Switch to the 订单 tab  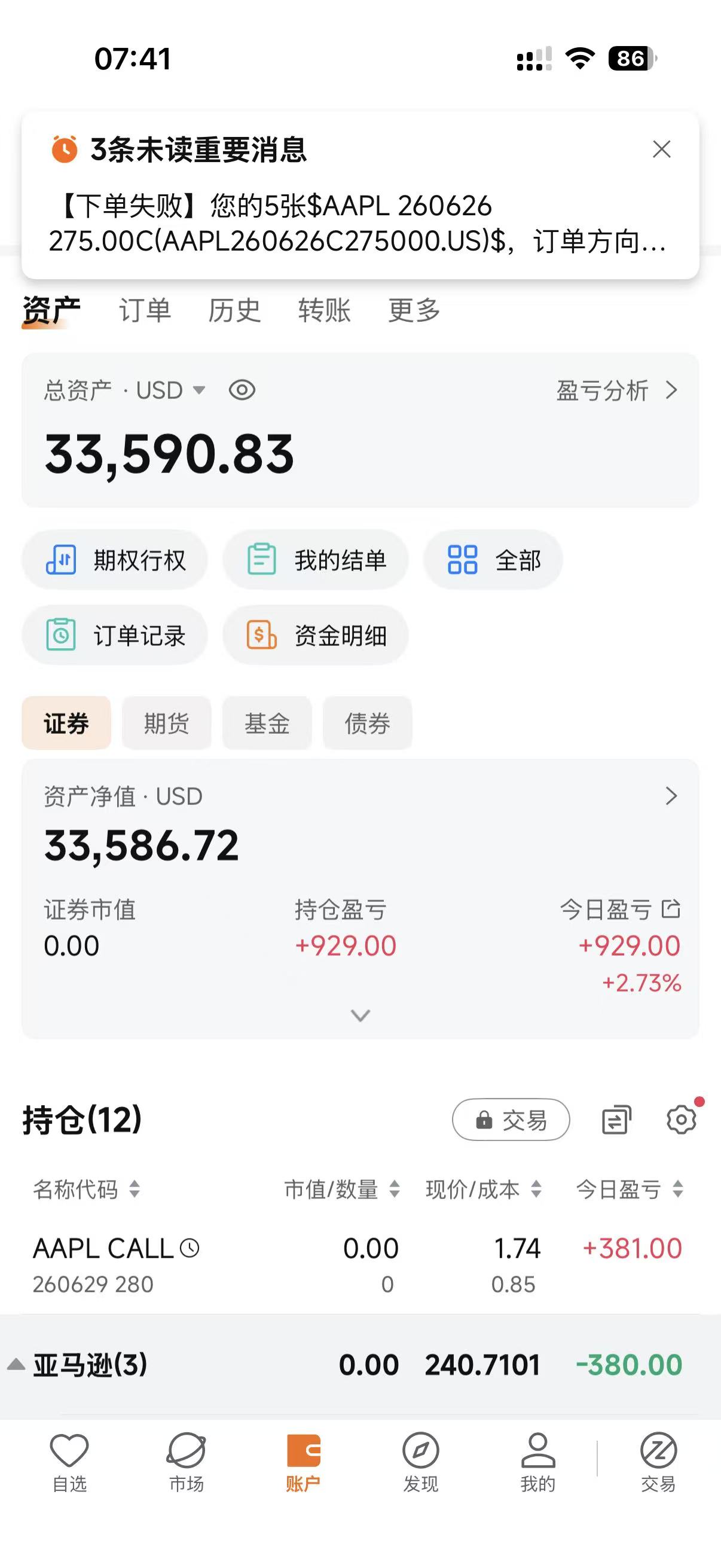(145, 310)
